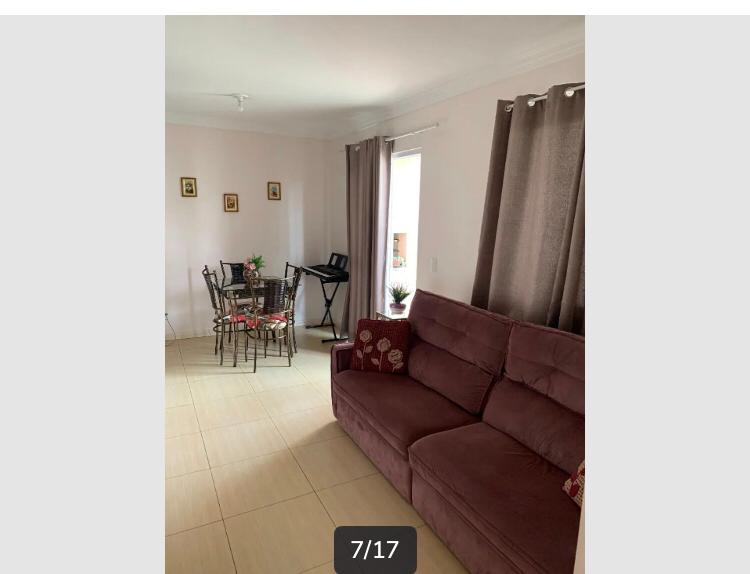
Task: Open the living room photo full screen
Action: (375, 290)
